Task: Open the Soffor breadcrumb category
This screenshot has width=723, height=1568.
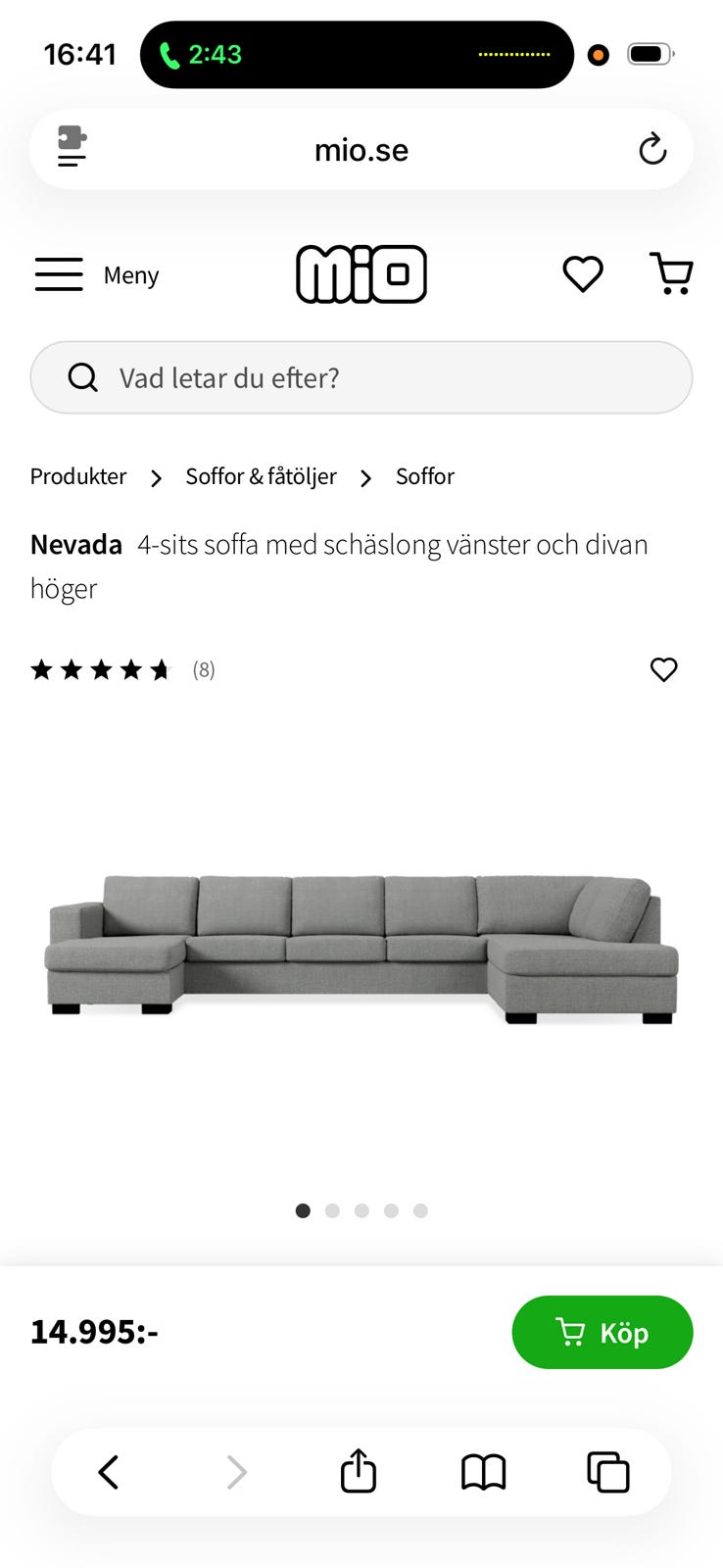Action: 424,477
